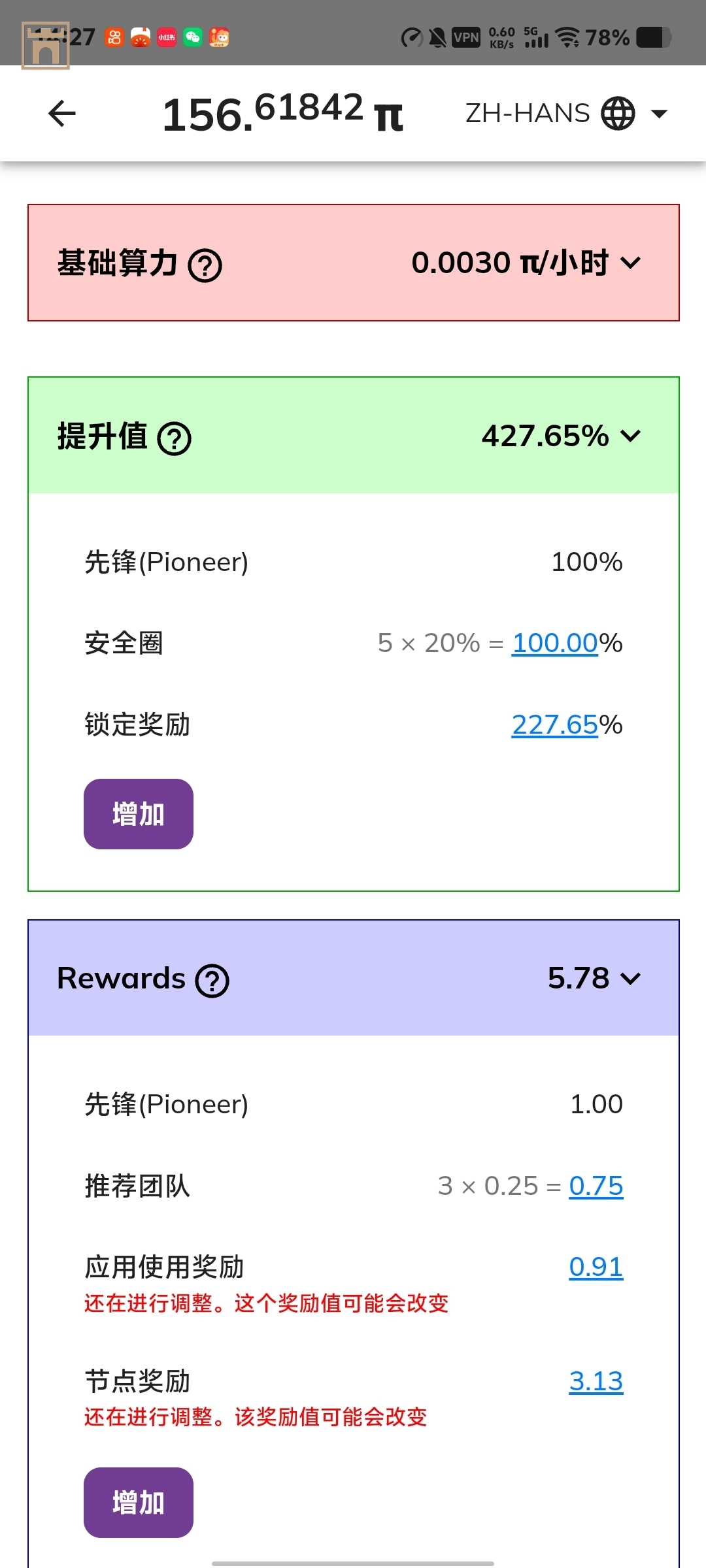This screenshot has width=706, height=1568.
Task: Open help icon next to 基础算力
Action: pyautogui.click(x=205, y=266)
